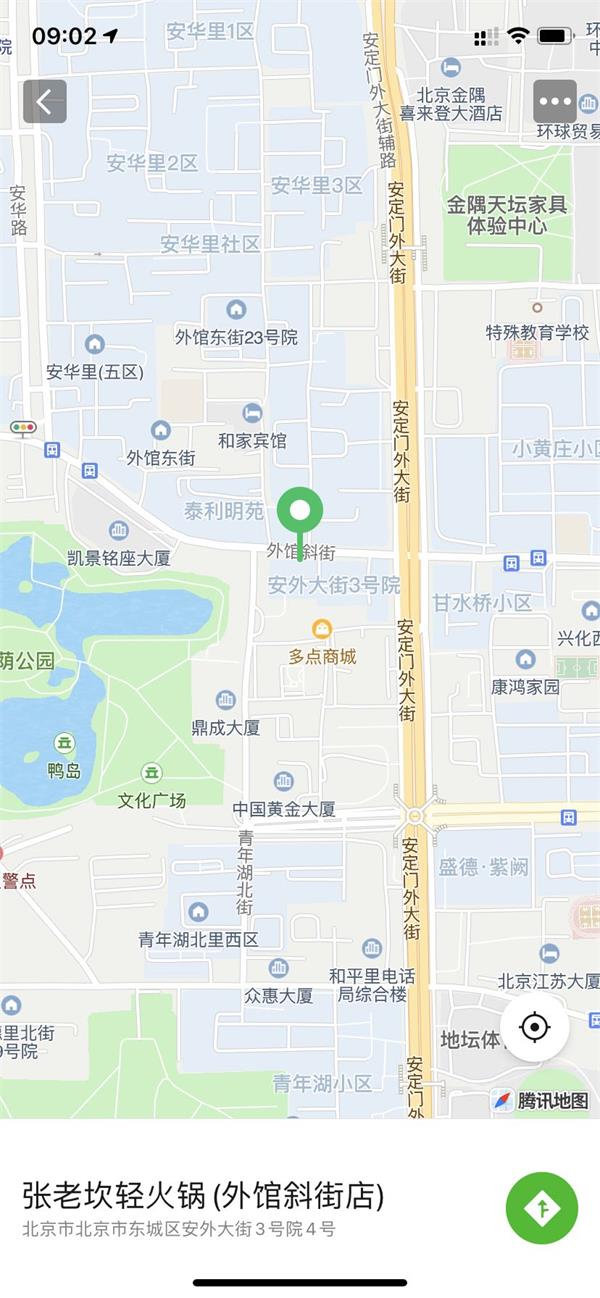Go back using the top-left arrow
This screenshot has height=1298, width=600.
click(45, 101)
